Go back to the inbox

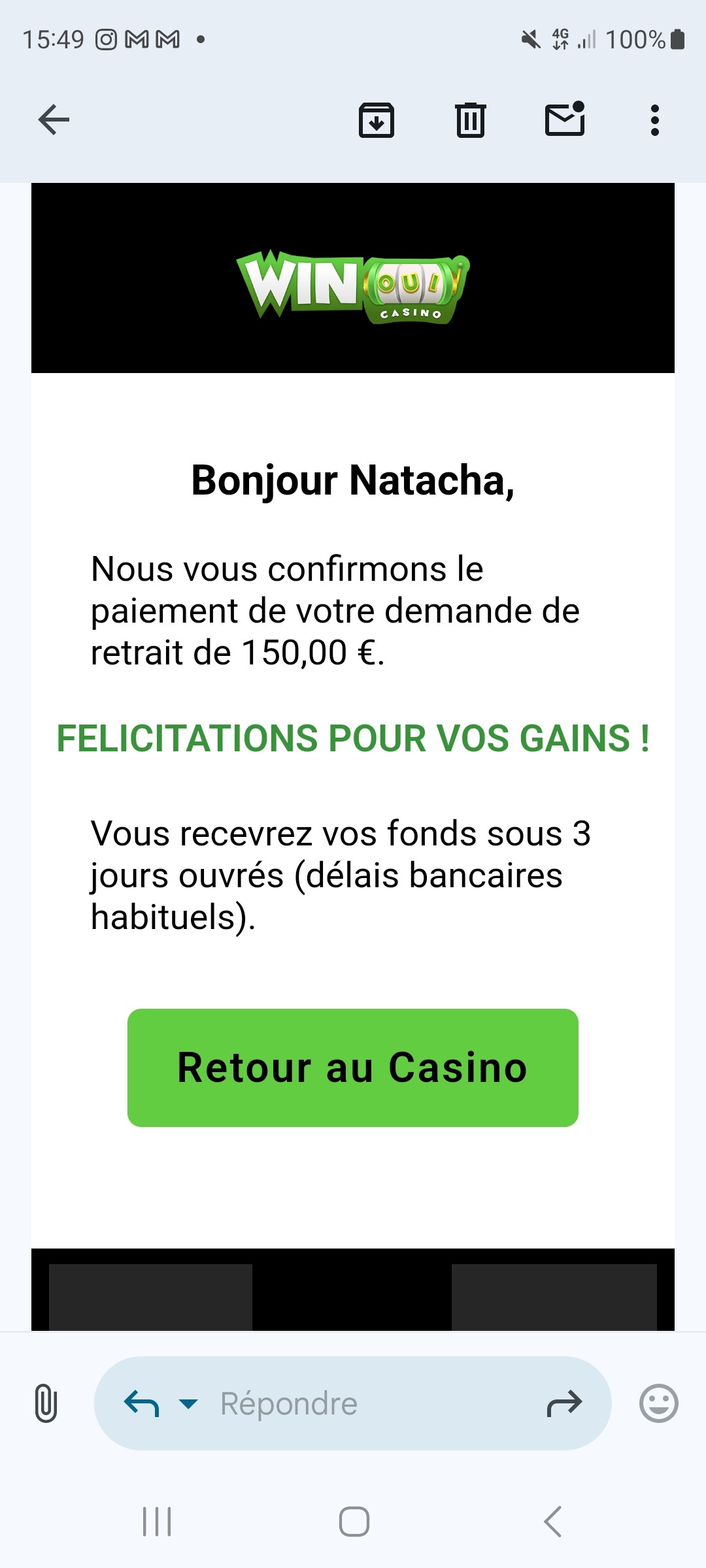pyautogui.click(x=54, y=120)
